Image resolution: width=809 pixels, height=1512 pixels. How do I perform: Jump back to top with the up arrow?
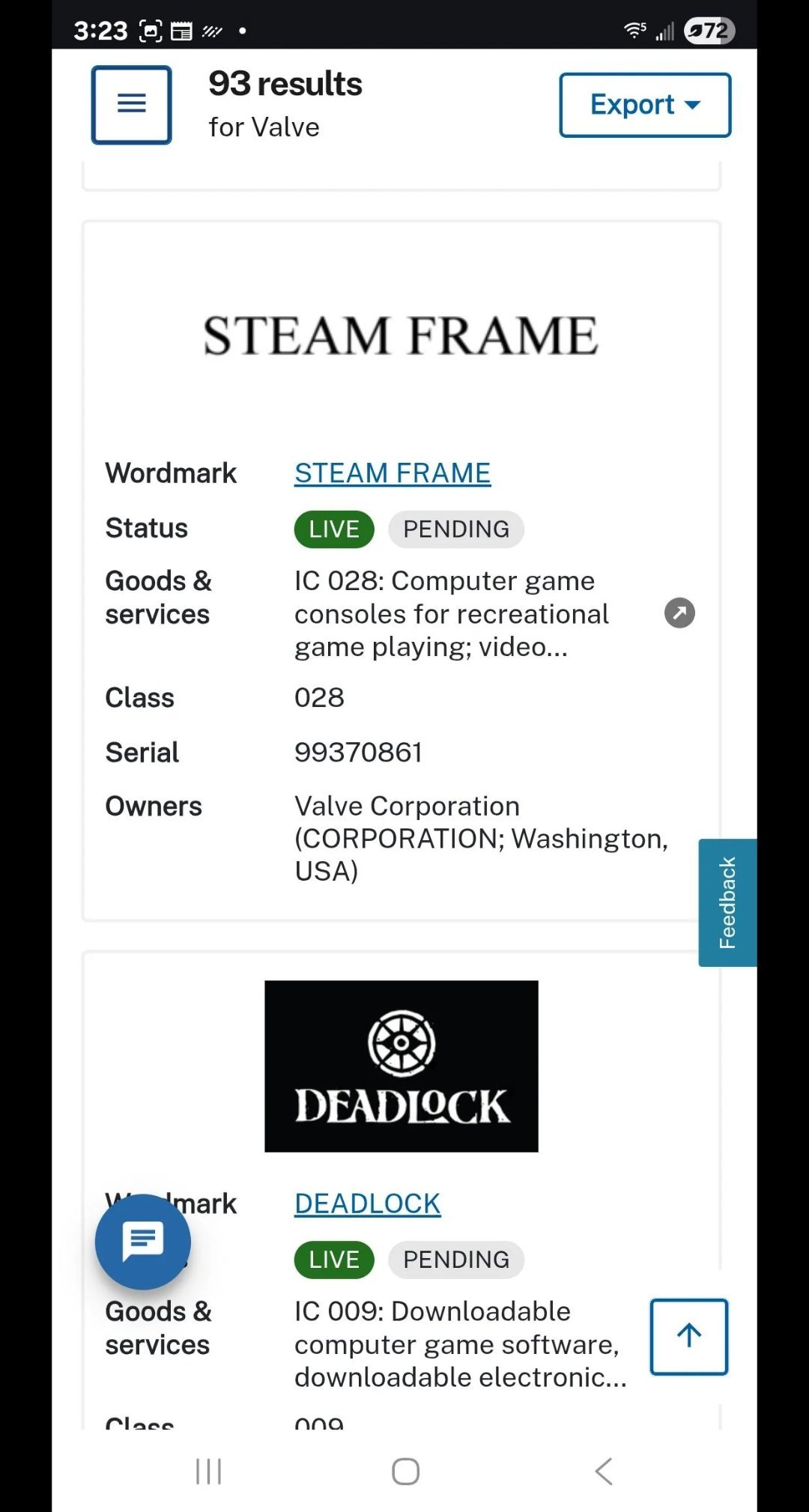[689, 1337]
